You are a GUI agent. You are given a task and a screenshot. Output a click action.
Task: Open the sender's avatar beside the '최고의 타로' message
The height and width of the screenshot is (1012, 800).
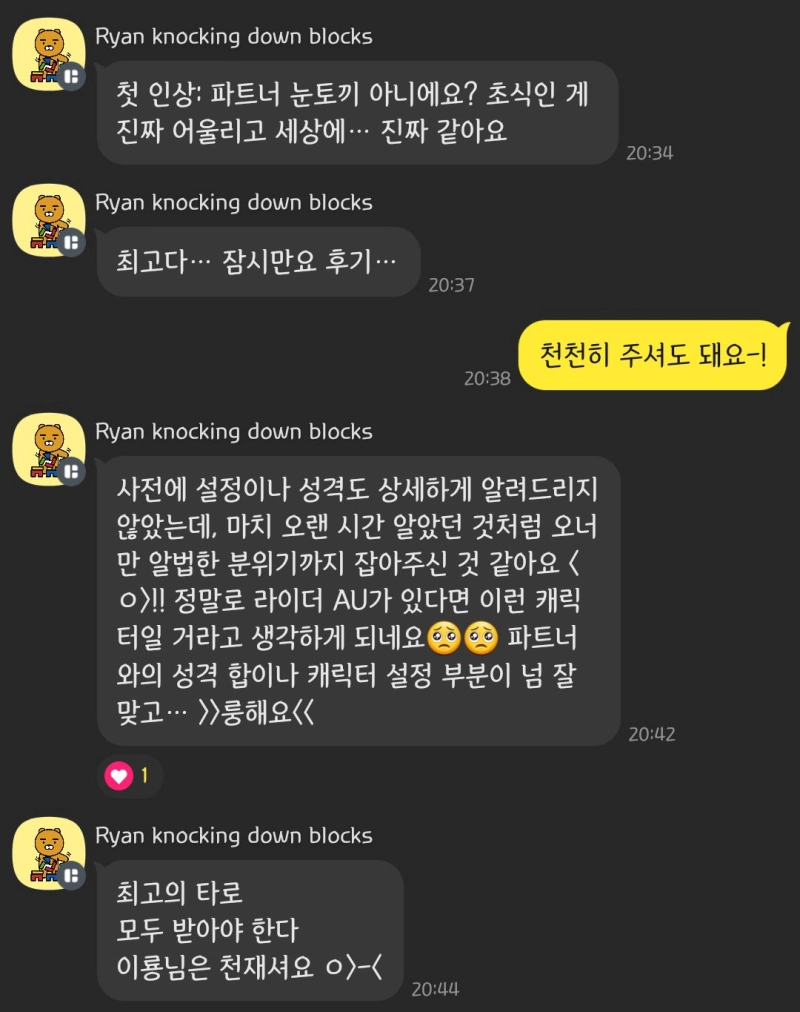coord(48,853)
